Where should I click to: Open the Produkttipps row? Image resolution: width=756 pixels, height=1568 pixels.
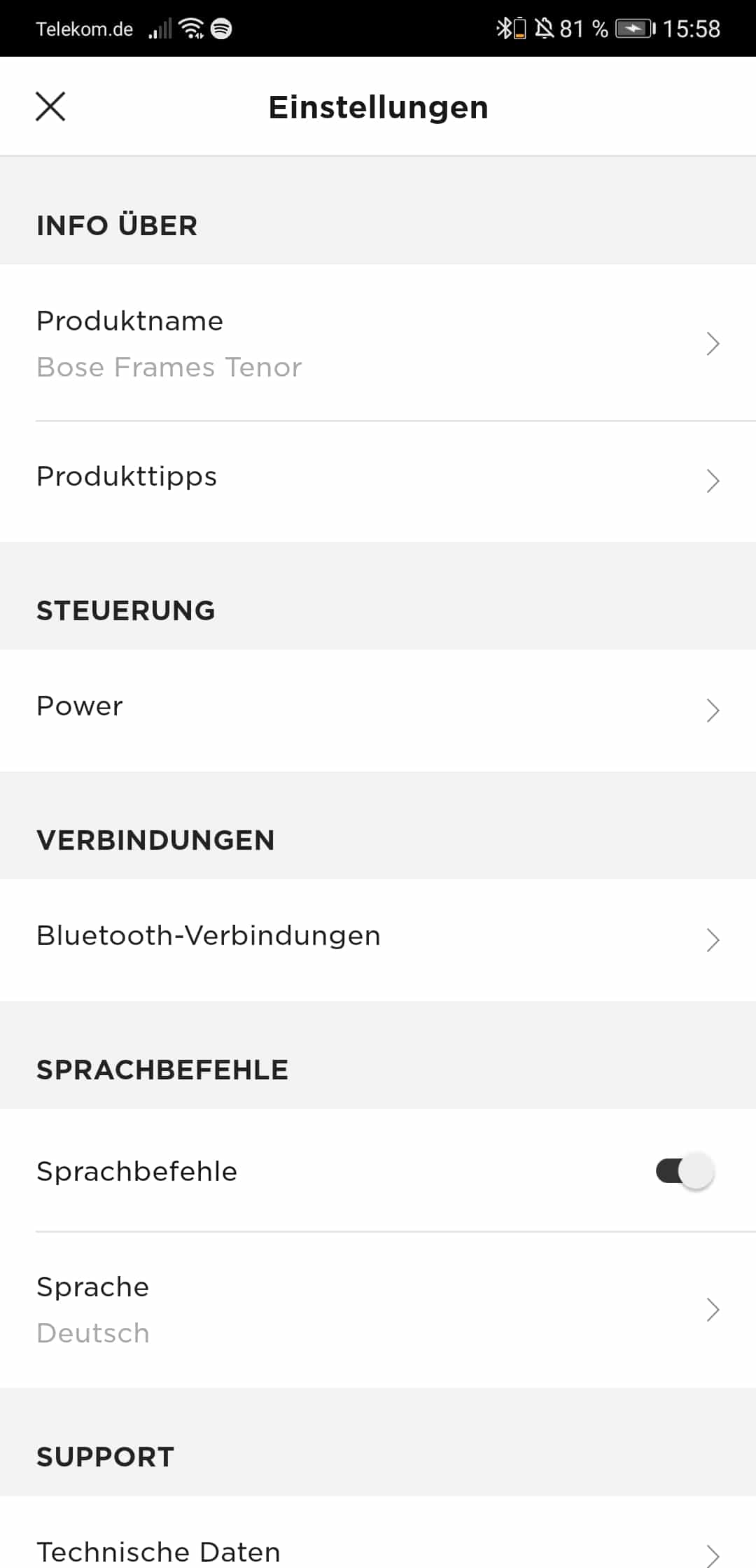pos(378,479)
